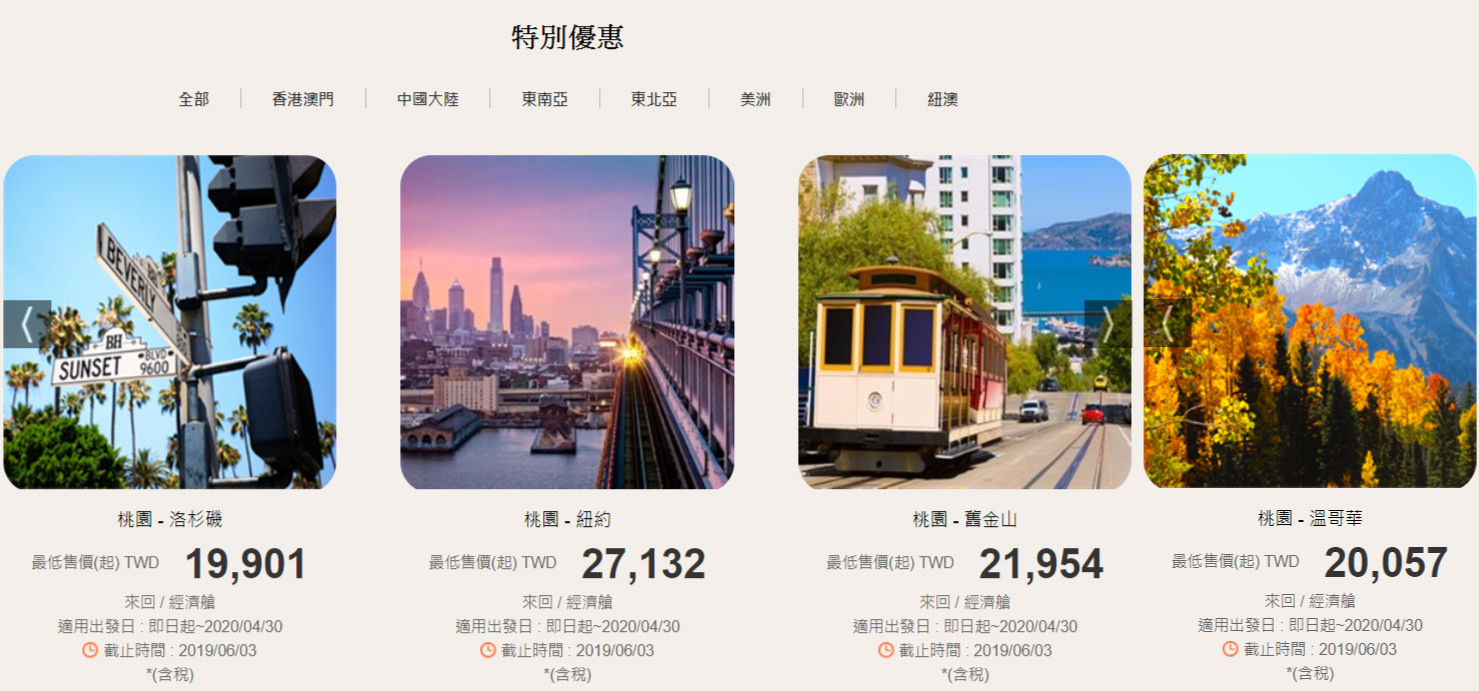Screen dimensions: 1479x691
Task: Open the 桃園 - 洛杉磯 offer card
Action: pos(170,322)
